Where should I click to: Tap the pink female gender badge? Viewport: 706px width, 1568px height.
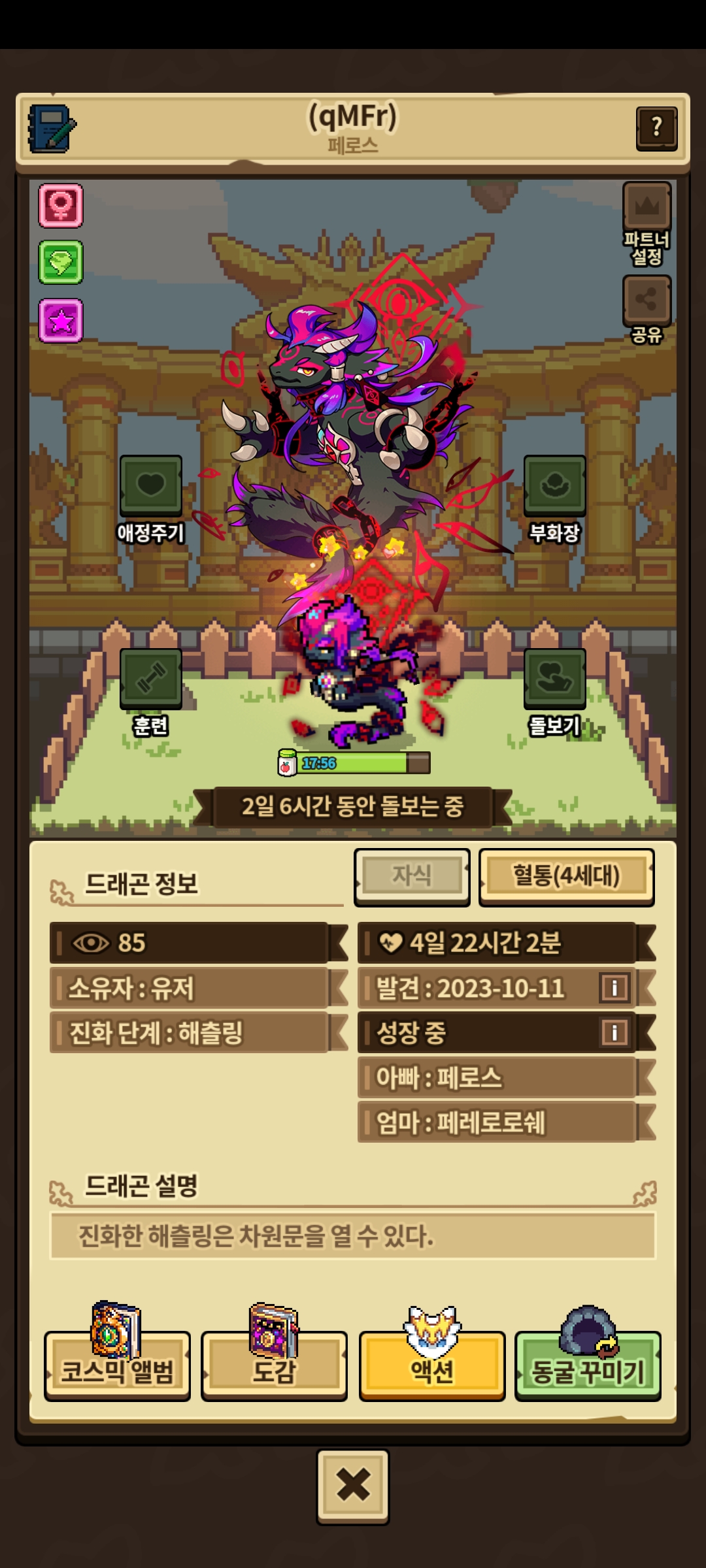pos(61,206)
